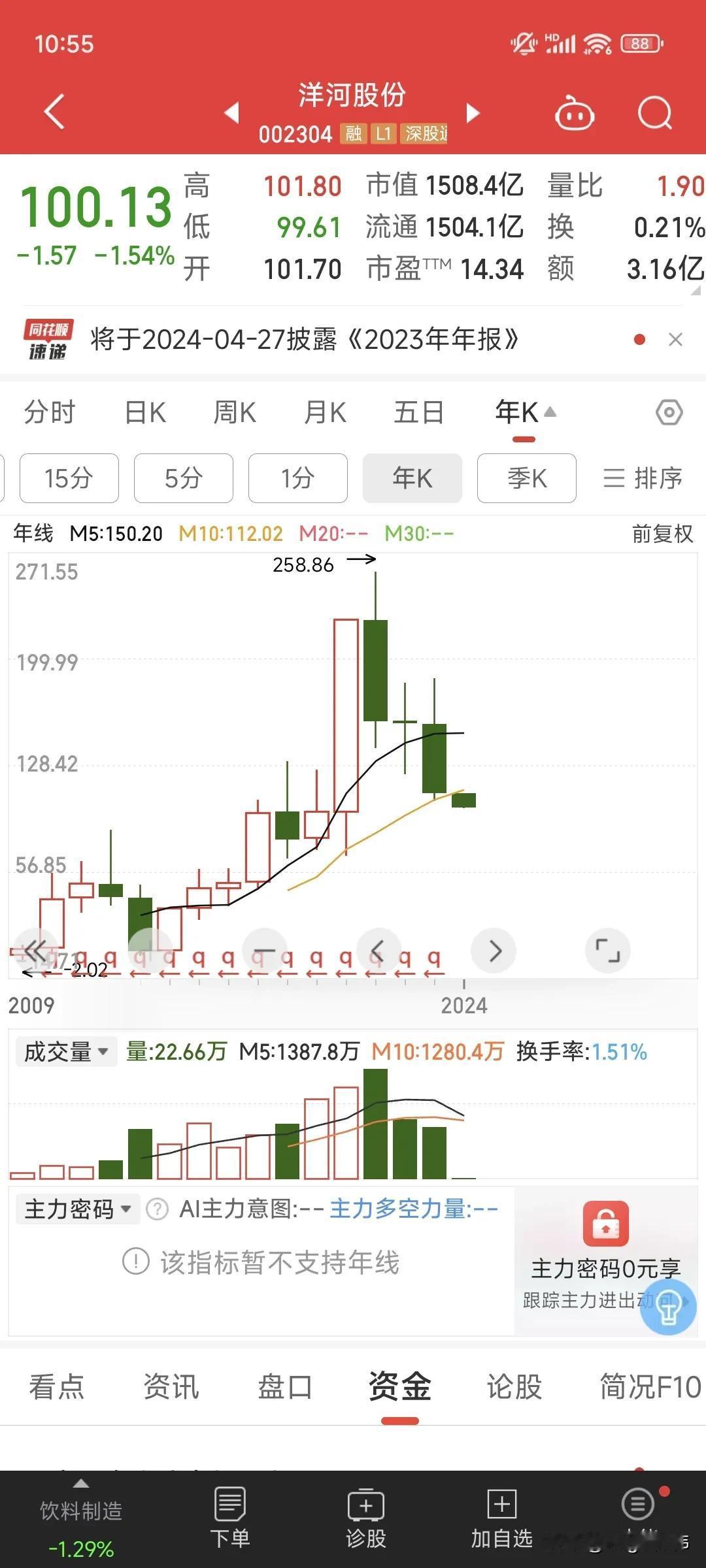Select the 月K tab
Viewport: 706px width, 1568px height.
click(325, 413)
